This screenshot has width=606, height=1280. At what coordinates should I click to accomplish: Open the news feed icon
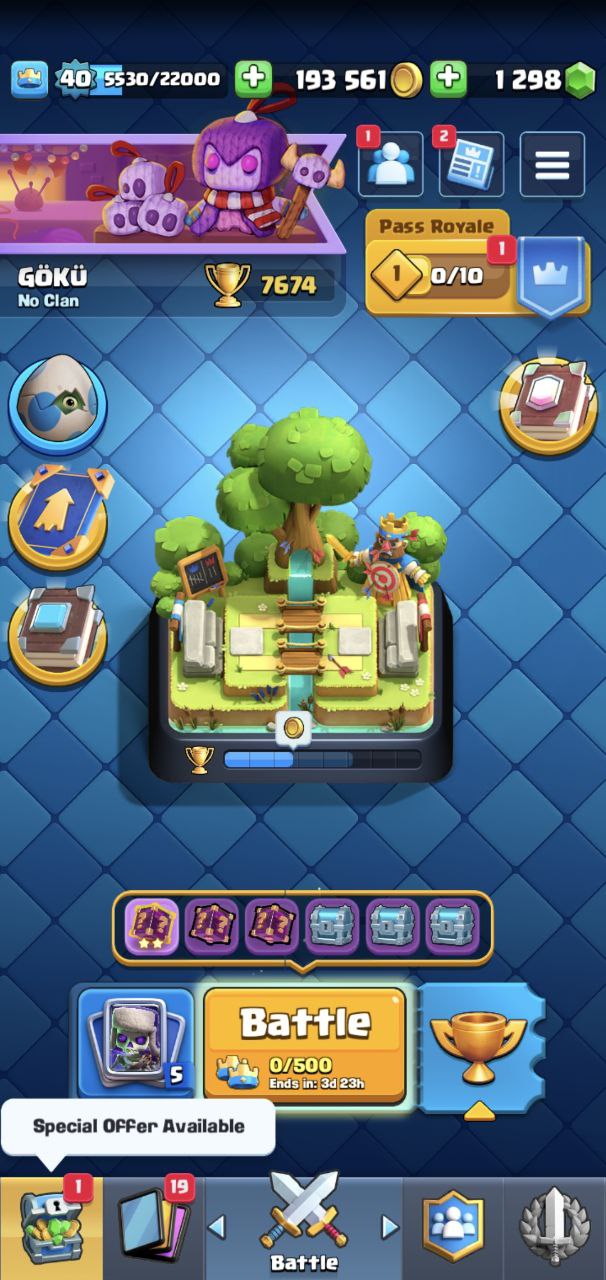tap(471, 164)
